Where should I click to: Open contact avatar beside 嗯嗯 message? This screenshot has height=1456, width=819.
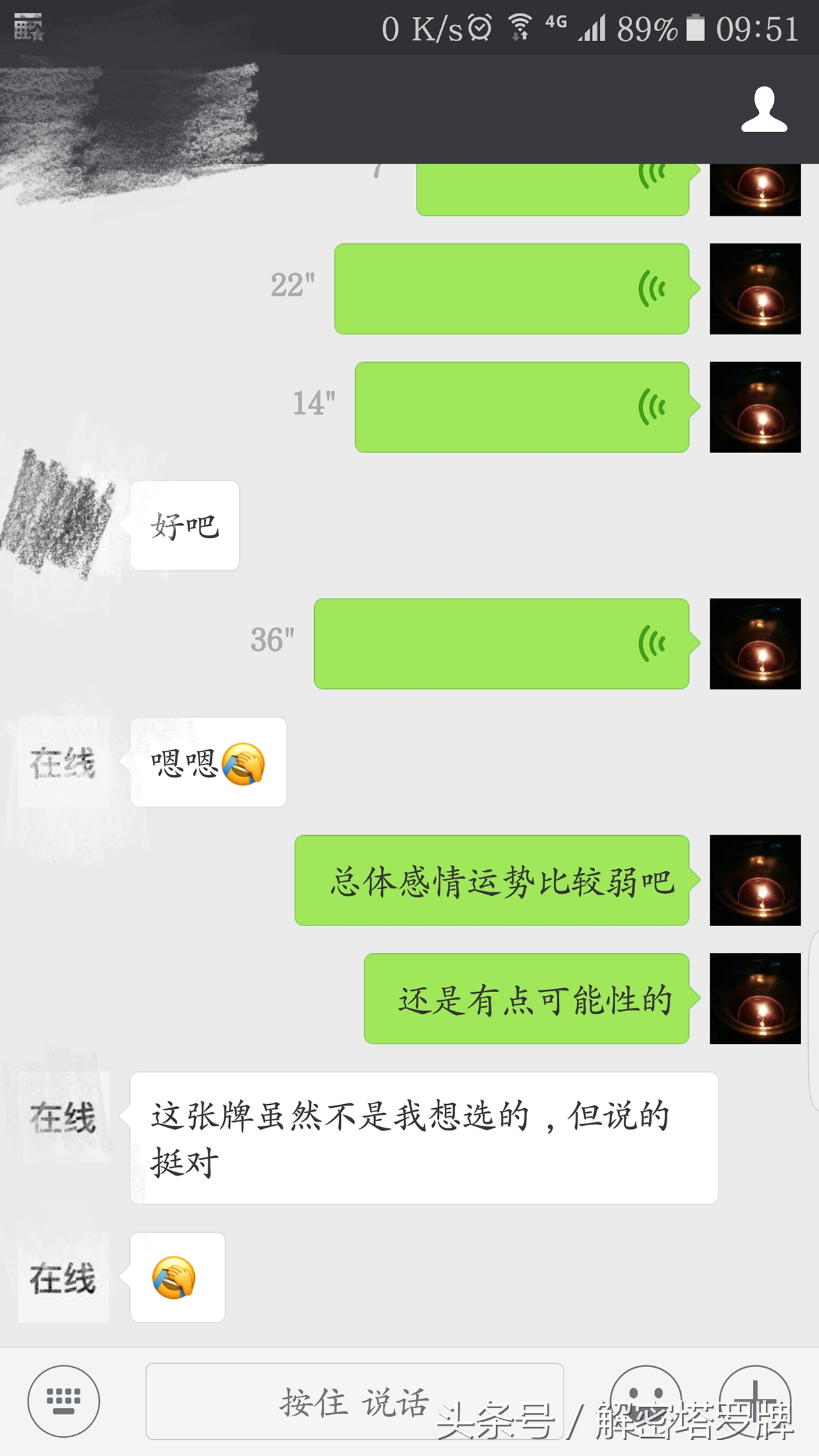point(63,762)
